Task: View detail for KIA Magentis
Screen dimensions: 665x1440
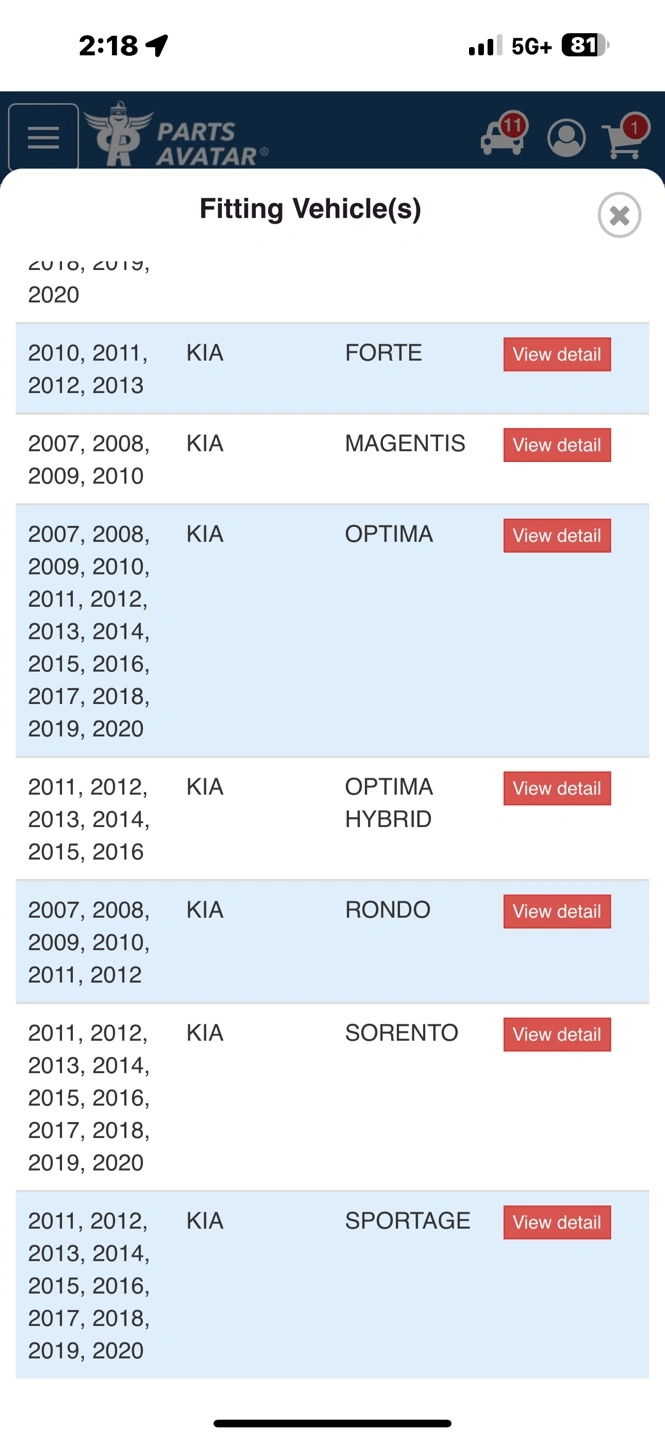Action: click(557, 445)
